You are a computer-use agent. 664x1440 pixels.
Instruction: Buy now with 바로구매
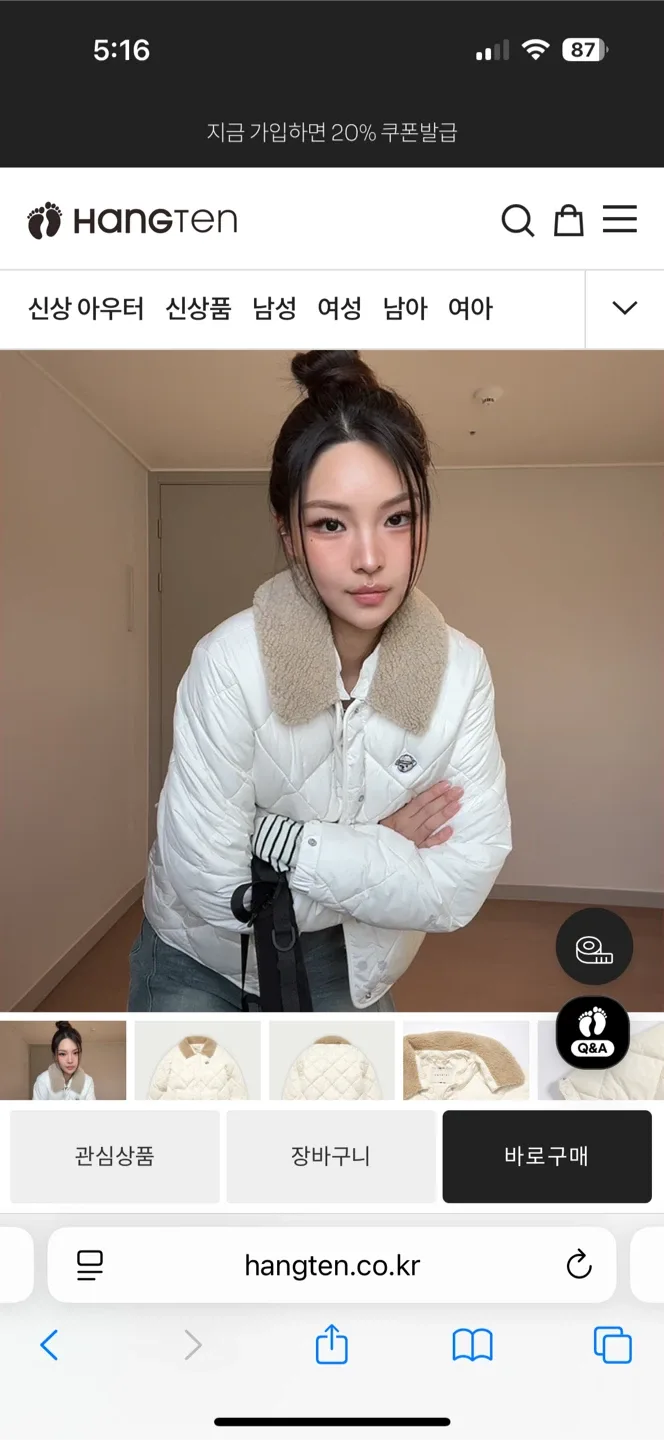[547, 1157]
